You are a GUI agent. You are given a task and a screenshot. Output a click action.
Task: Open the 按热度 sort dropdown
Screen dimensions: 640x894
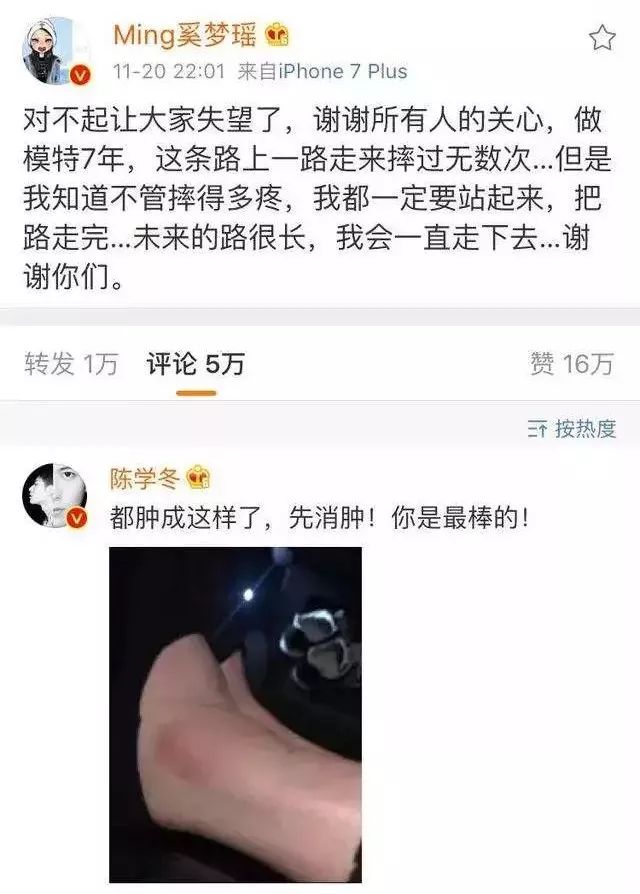[x=571, y=430]
